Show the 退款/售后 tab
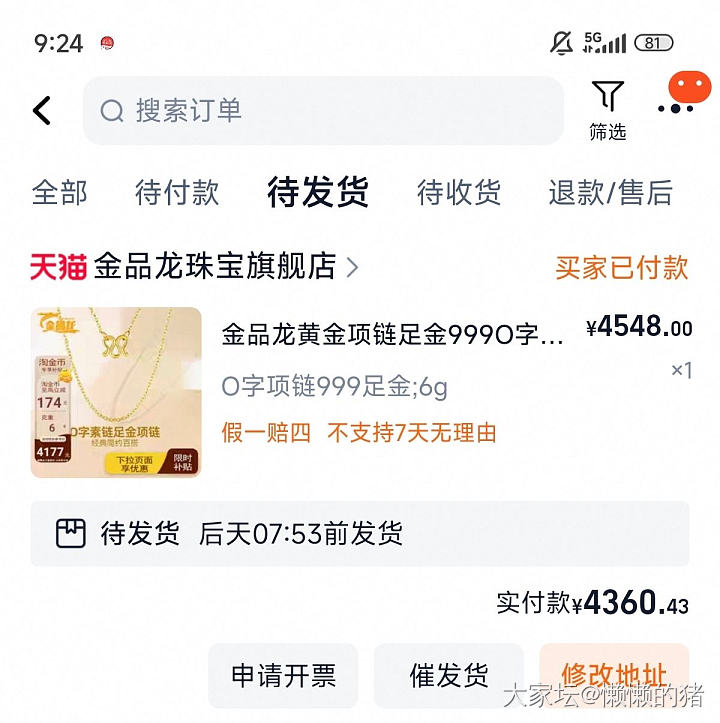The height and width of the screenshot is (723, 720). tap(610, 192)
